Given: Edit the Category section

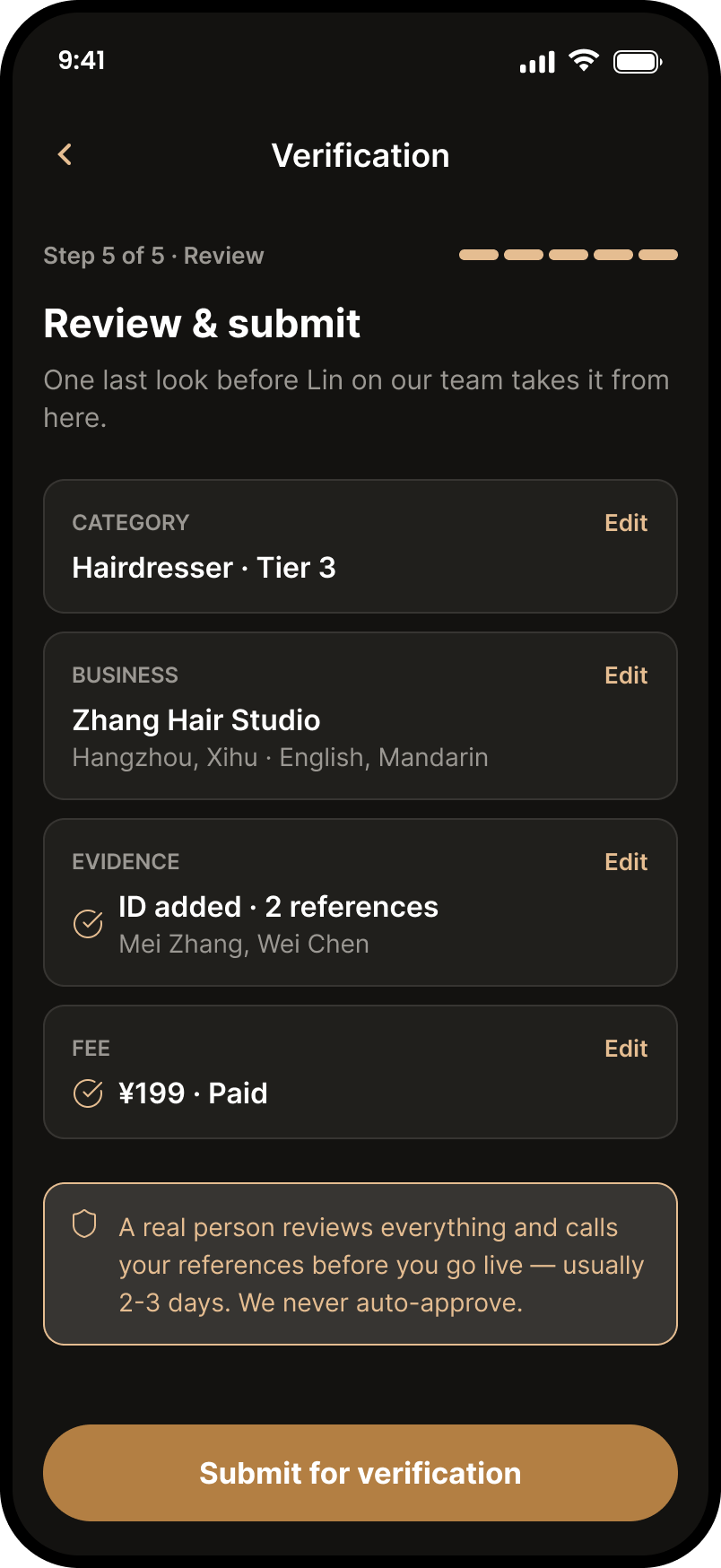Looking at the screenshot, I should pos(626,523).
